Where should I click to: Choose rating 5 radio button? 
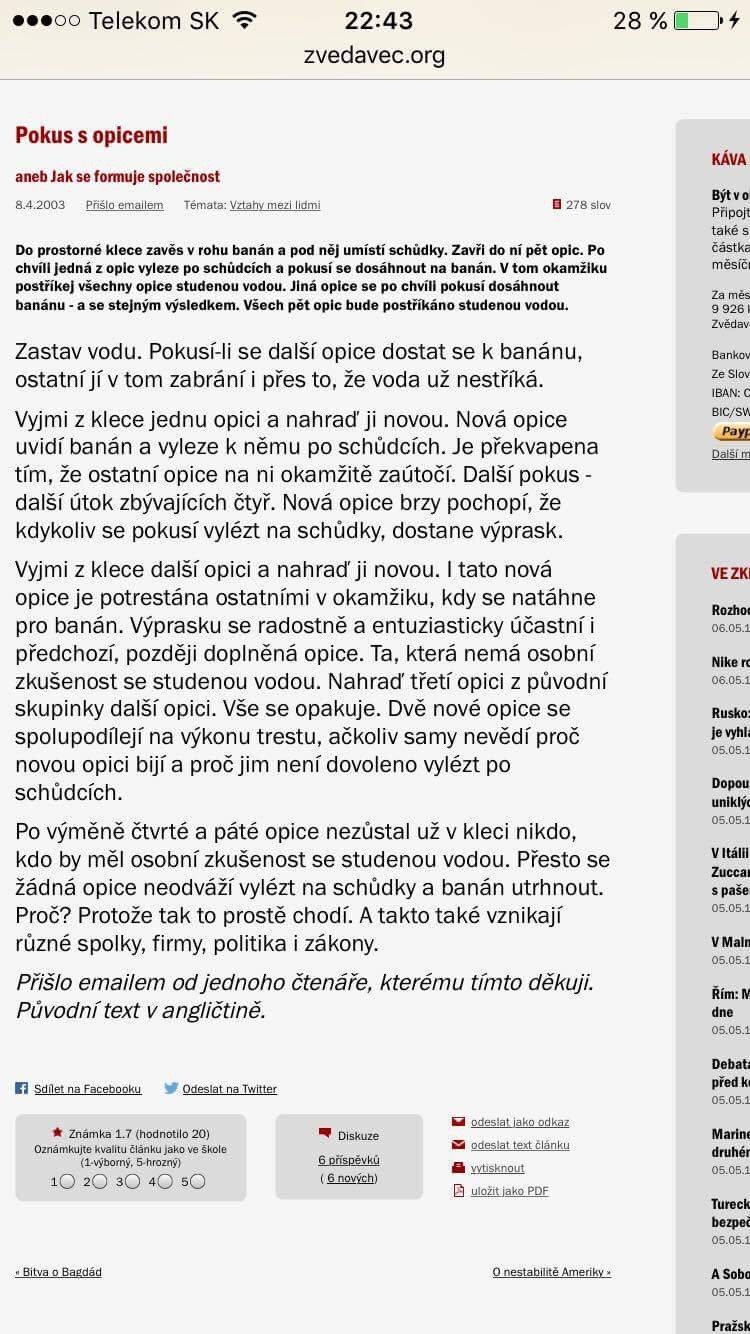[x=197, y=1181]
